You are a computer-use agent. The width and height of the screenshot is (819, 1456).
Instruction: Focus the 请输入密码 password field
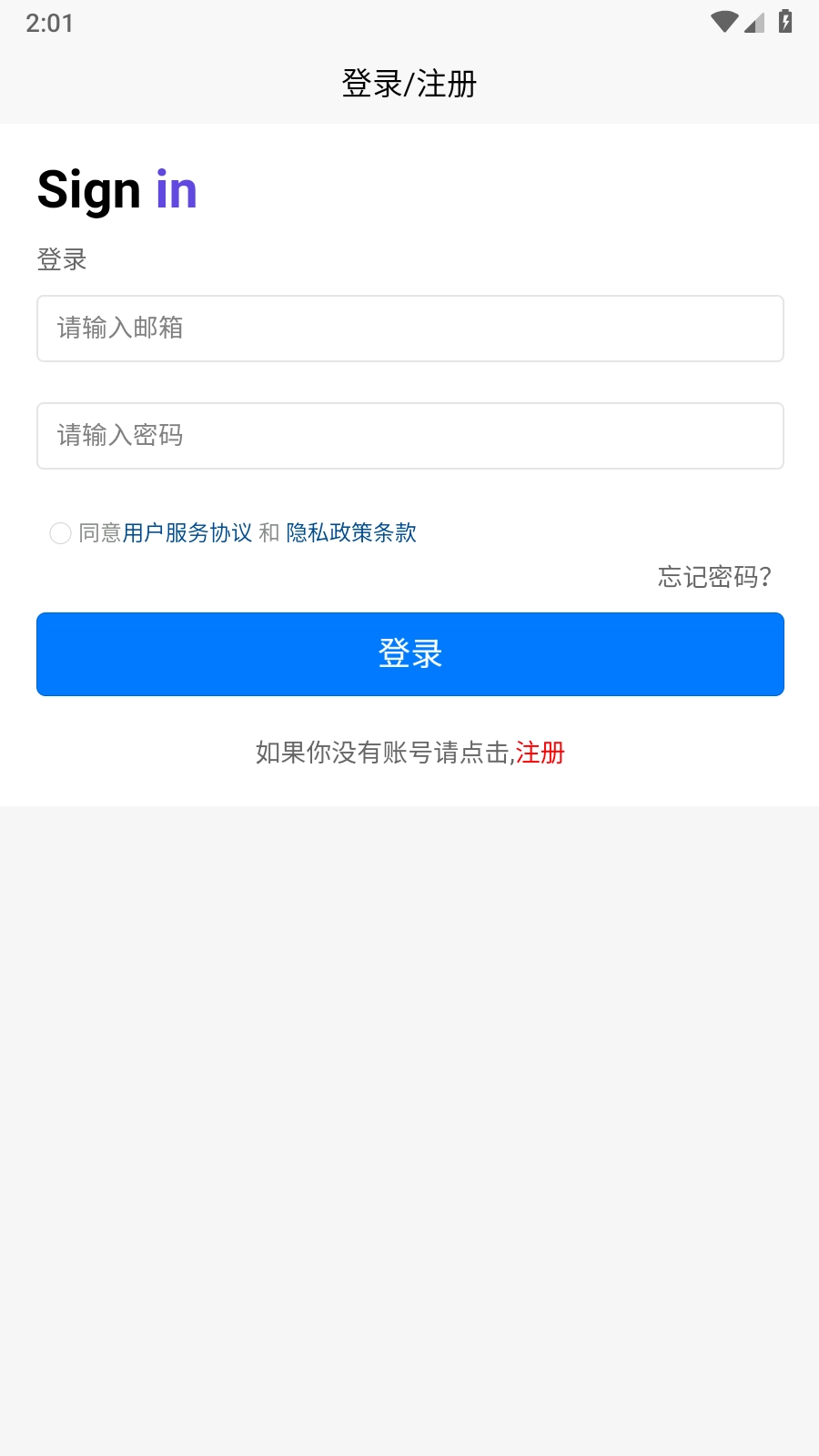pyautogui.click(x=409, y=436)
